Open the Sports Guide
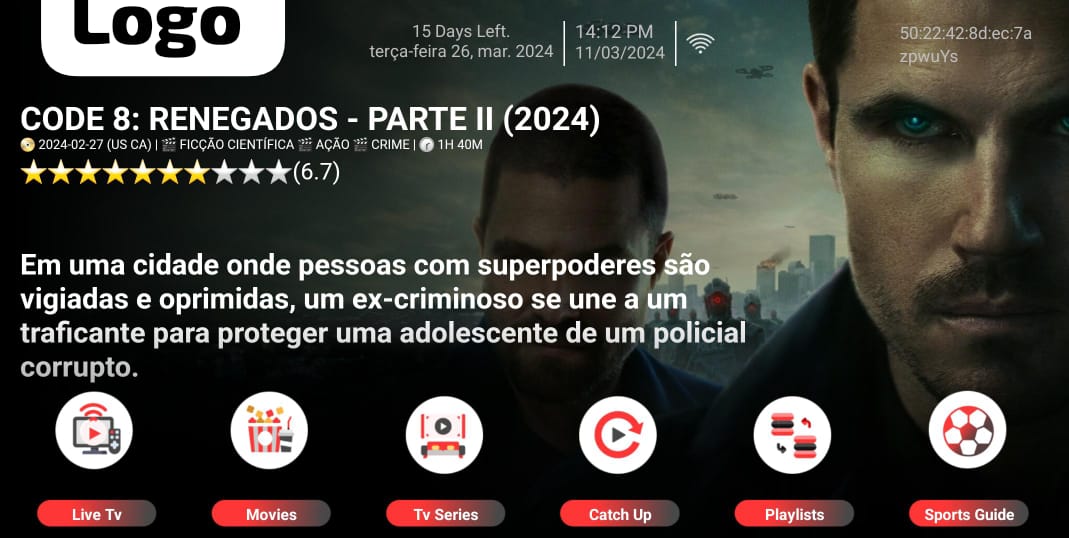This screenshot has height=538, width=1069. click(967, 431)
